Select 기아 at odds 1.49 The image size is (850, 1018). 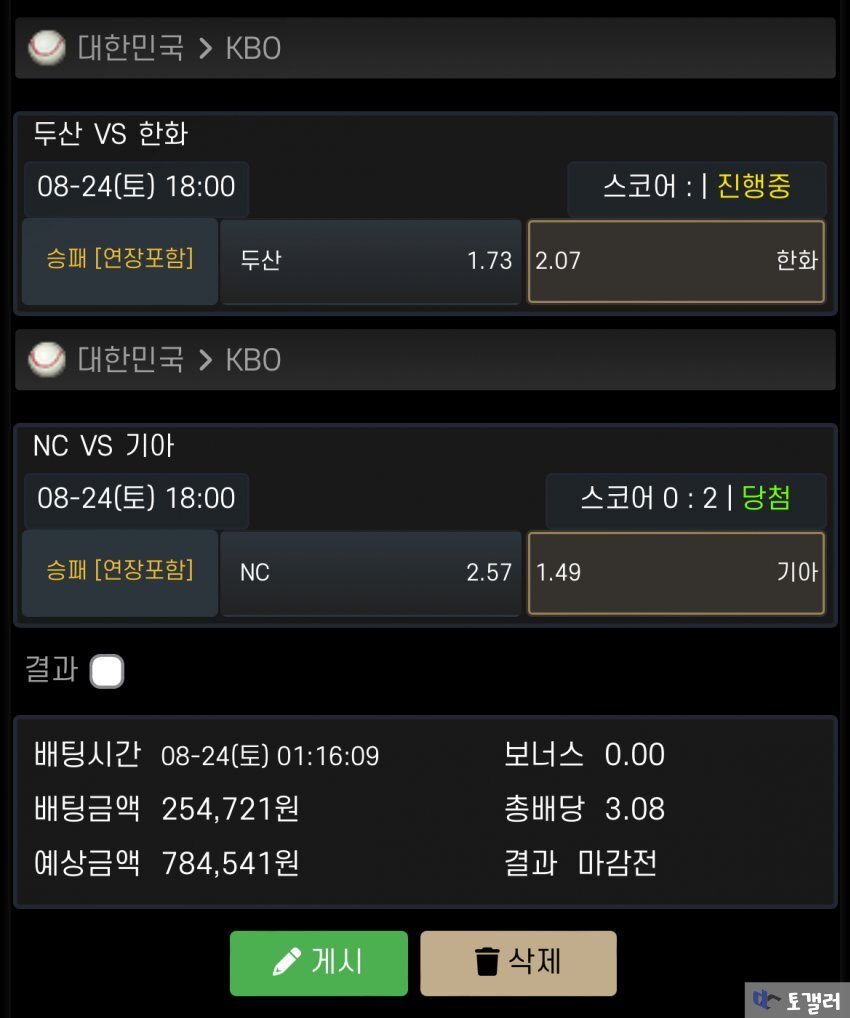(676, 573)
